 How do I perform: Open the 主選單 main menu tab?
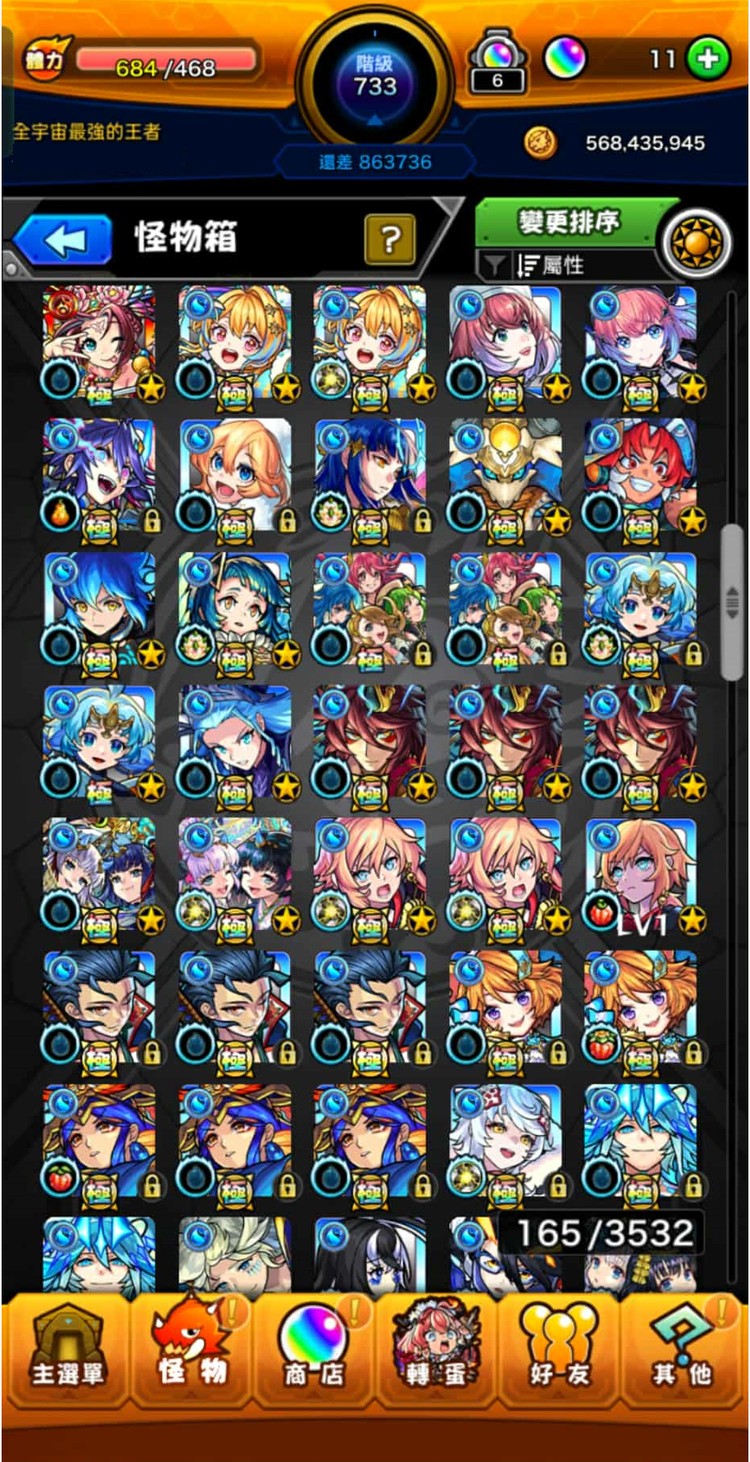click(x=66, y=1352)
